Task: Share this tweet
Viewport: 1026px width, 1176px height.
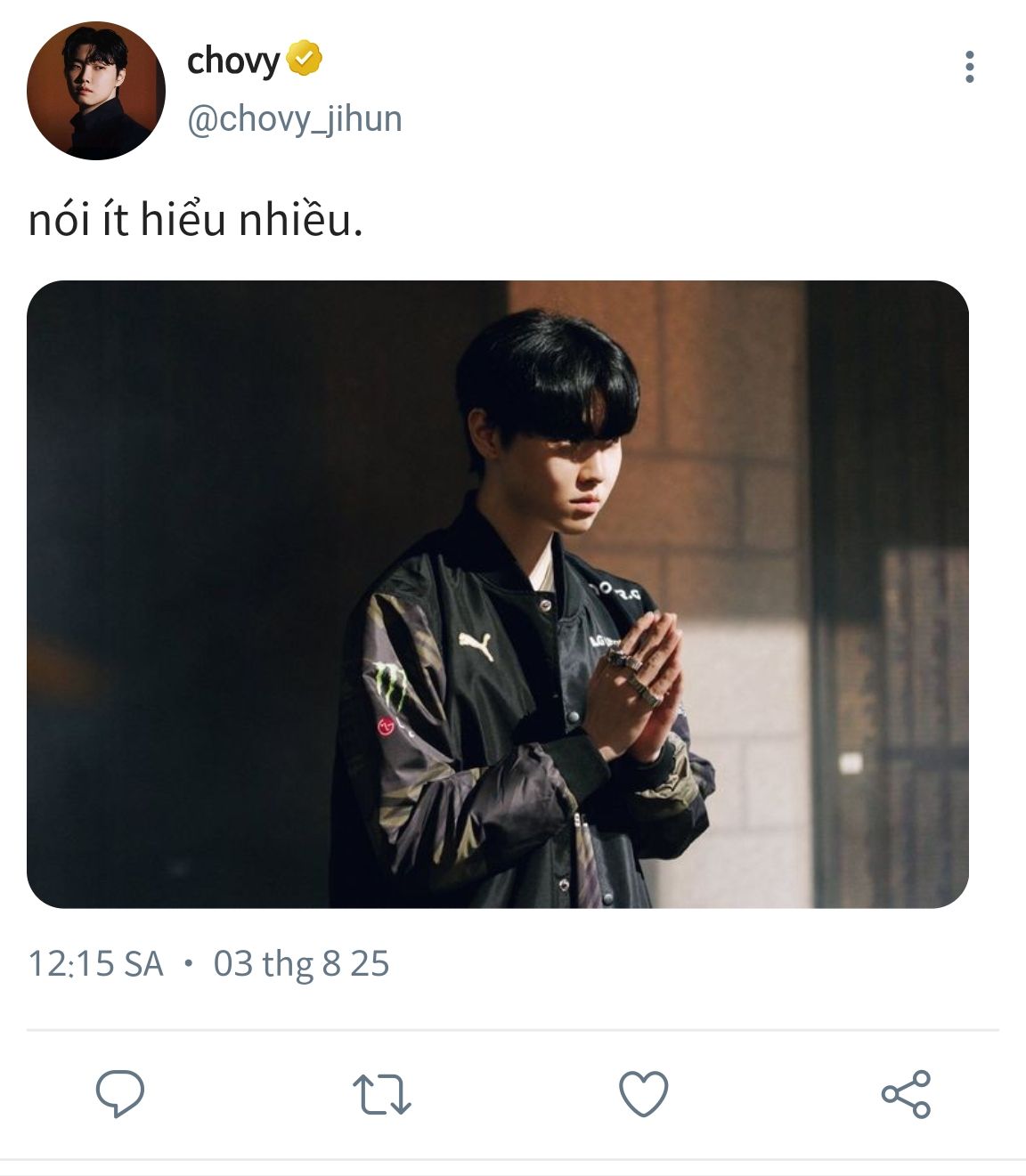Action: click(x=906, y=1094)
